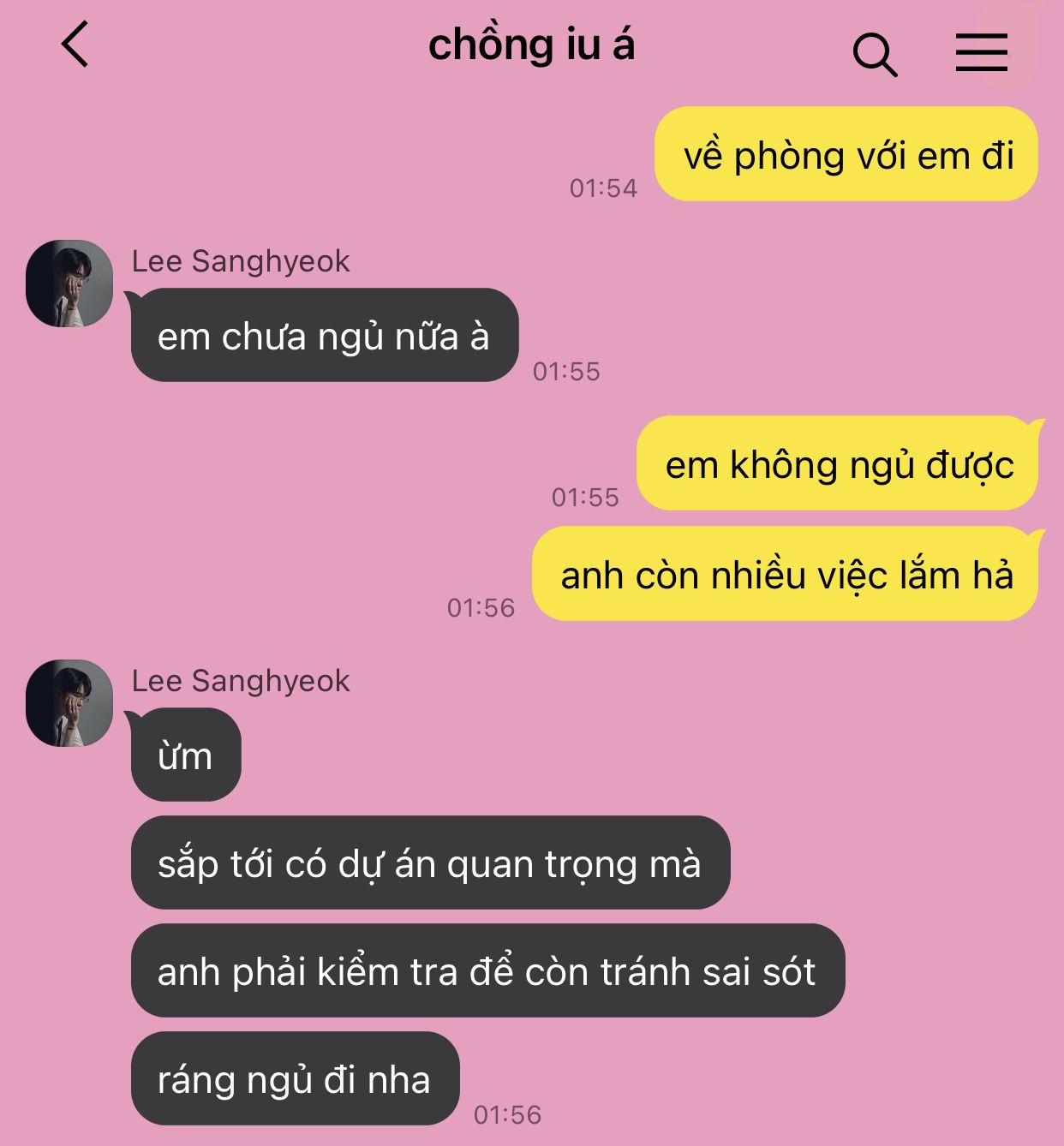Screen dimensions: 1064x1146
Task: Open Lee Sanghyeok's avatar above "em chưa ngủ nữa à"
Action: [69, 284]
